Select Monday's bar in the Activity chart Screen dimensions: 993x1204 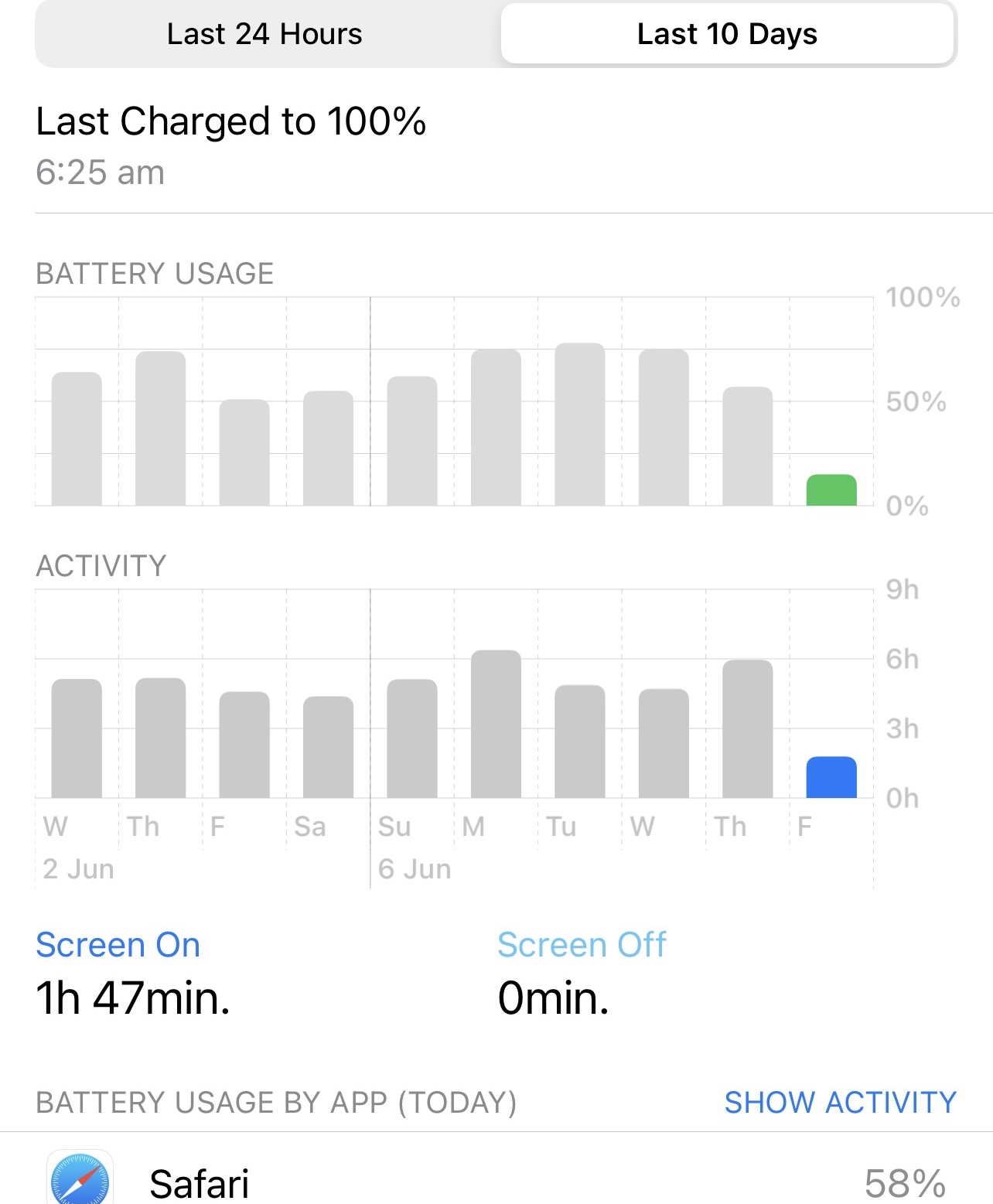tap(496, 724)
